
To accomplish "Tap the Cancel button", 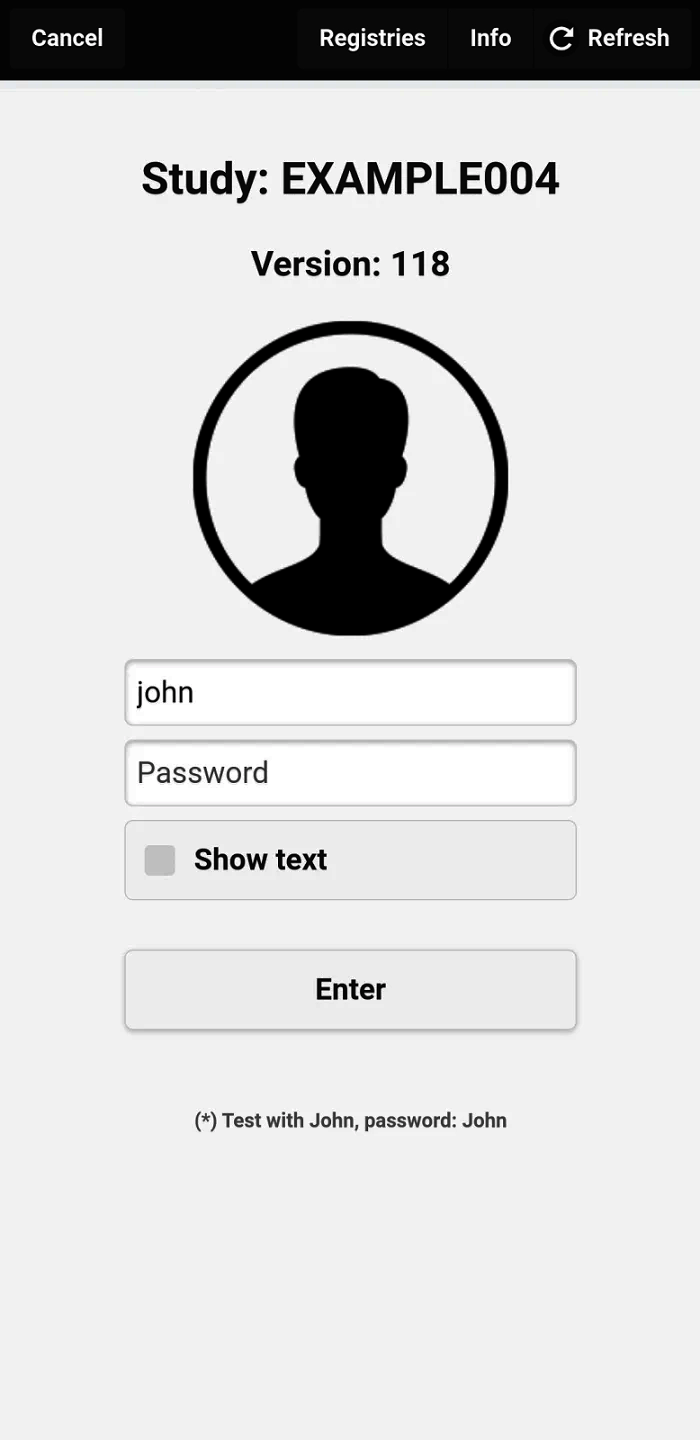I will (67, 38).
